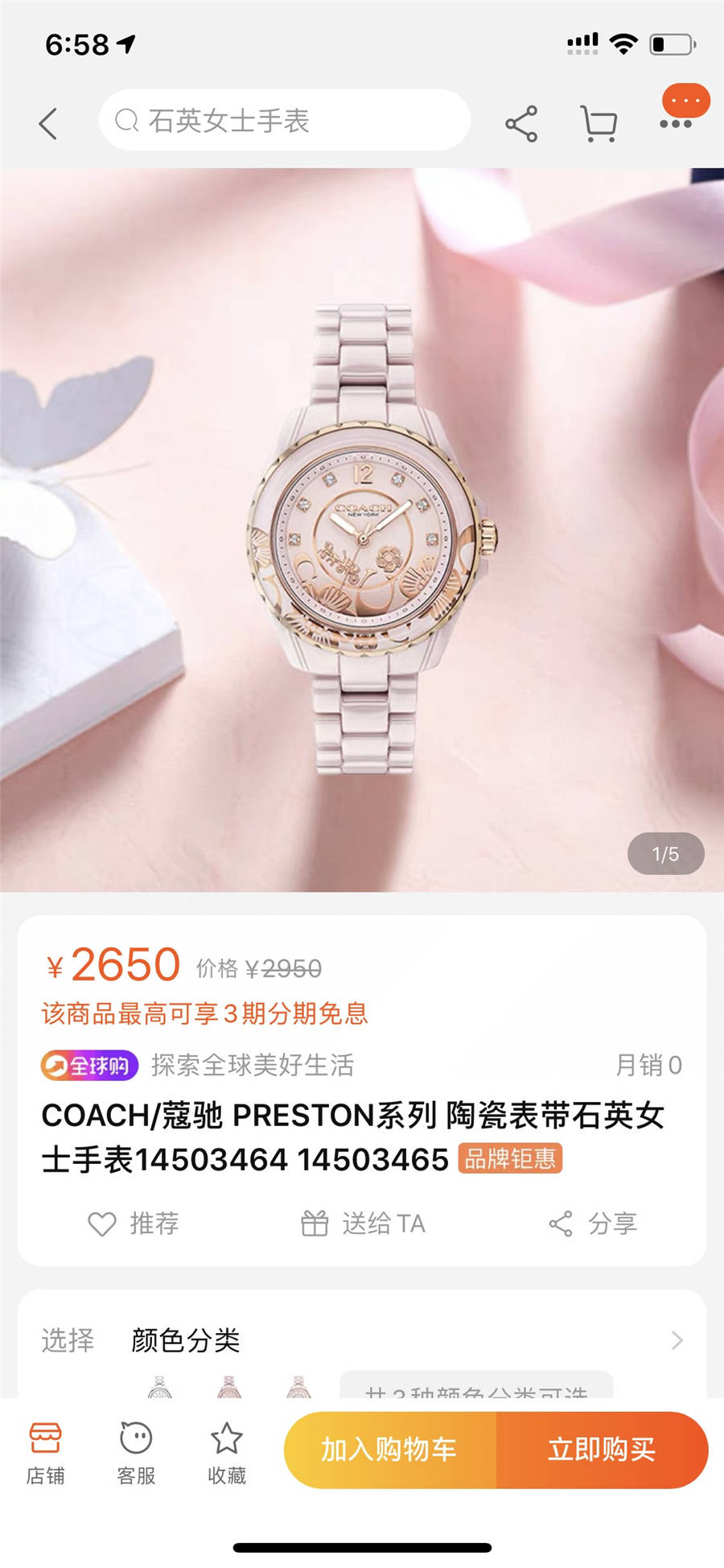Go back to the previous page
This screenshot has width=724, height=1568.
click(x=48, y=123)
